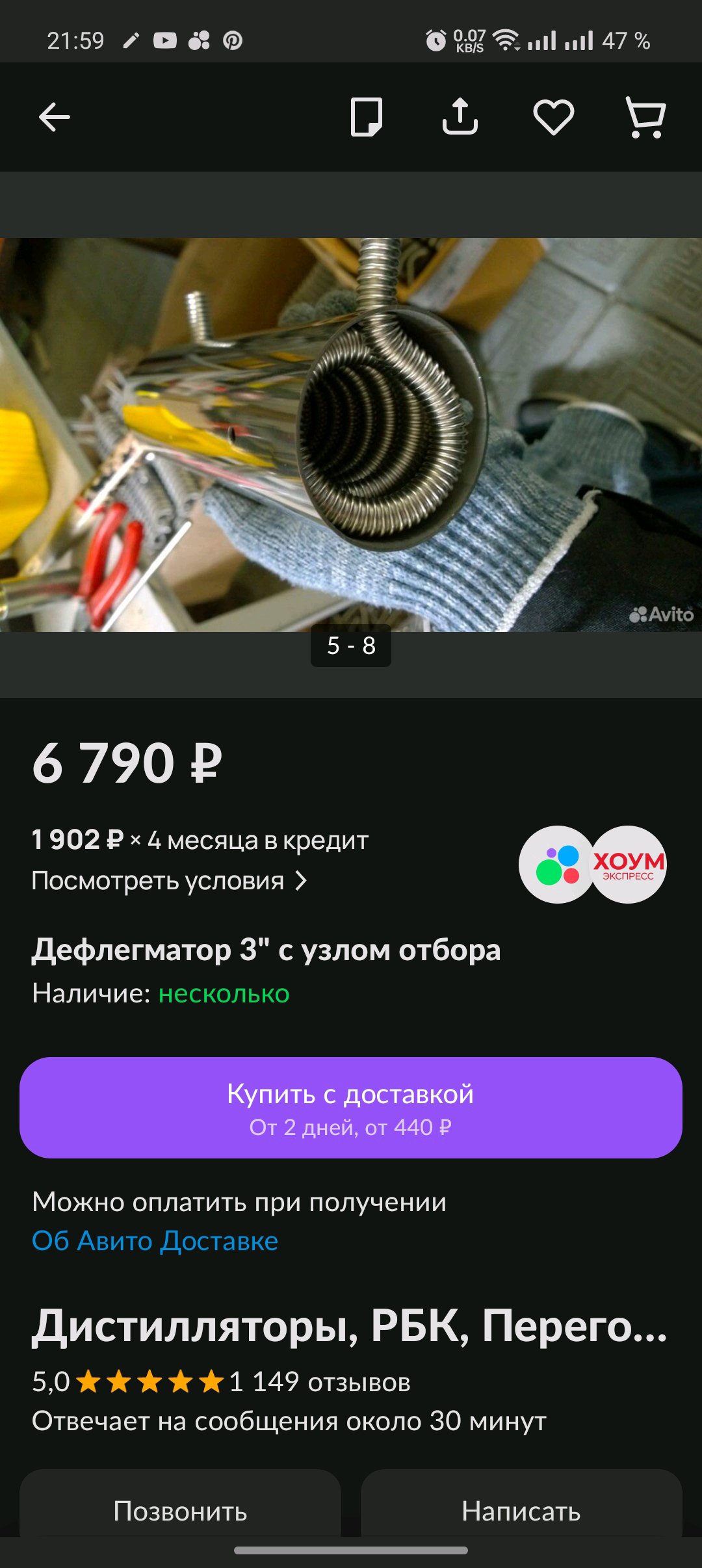Add a note to this listing
Image resolution: width=702 pixels, height=1568 pixels.
click(366, 118)
